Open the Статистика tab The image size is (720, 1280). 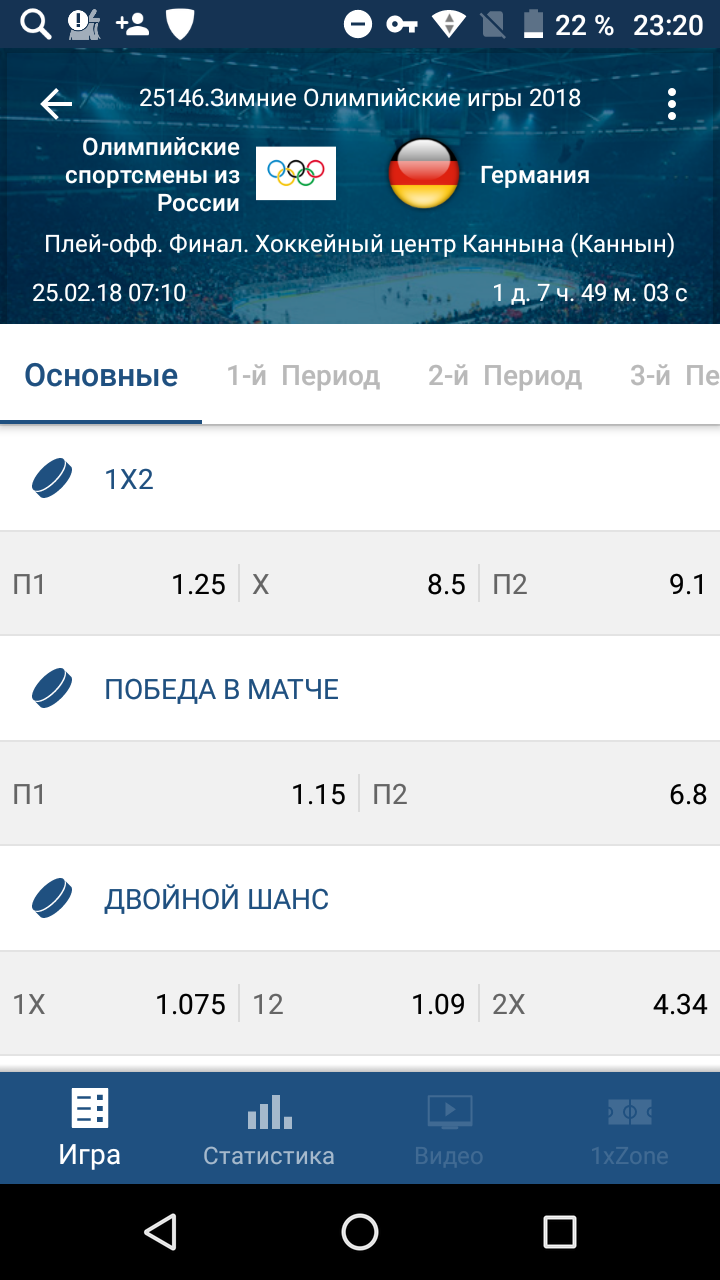[269, 1129]
